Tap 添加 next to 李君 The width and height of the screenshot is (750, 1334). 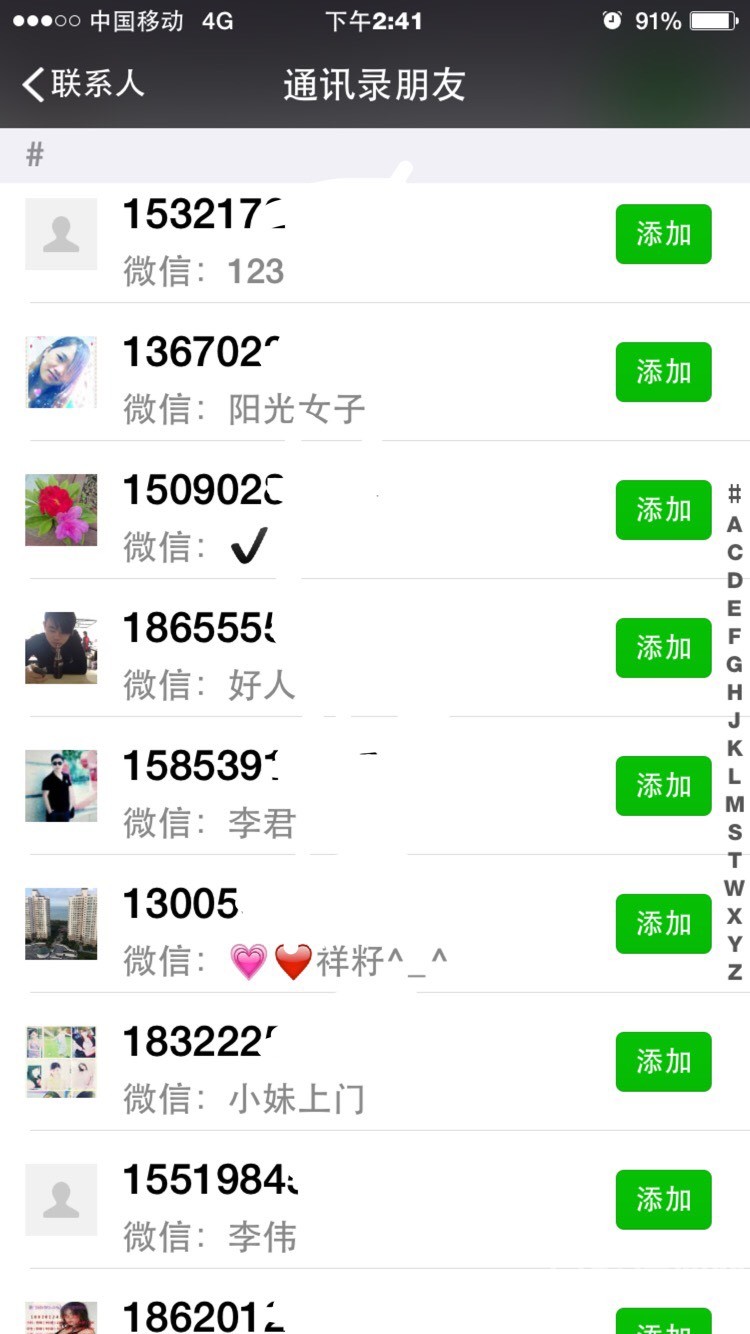(663, 786)
